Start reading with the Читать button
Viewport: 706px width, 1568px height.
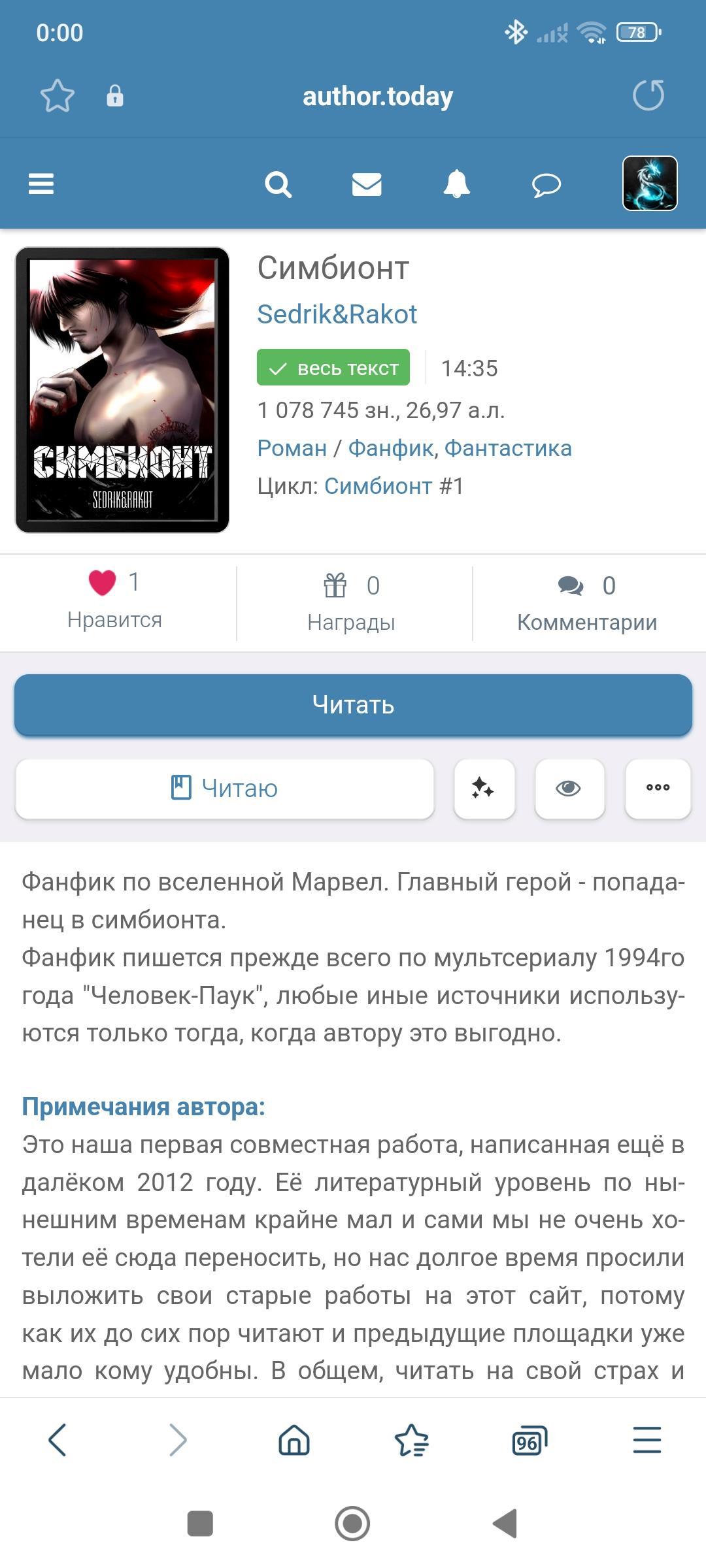[x=353, y=705]
